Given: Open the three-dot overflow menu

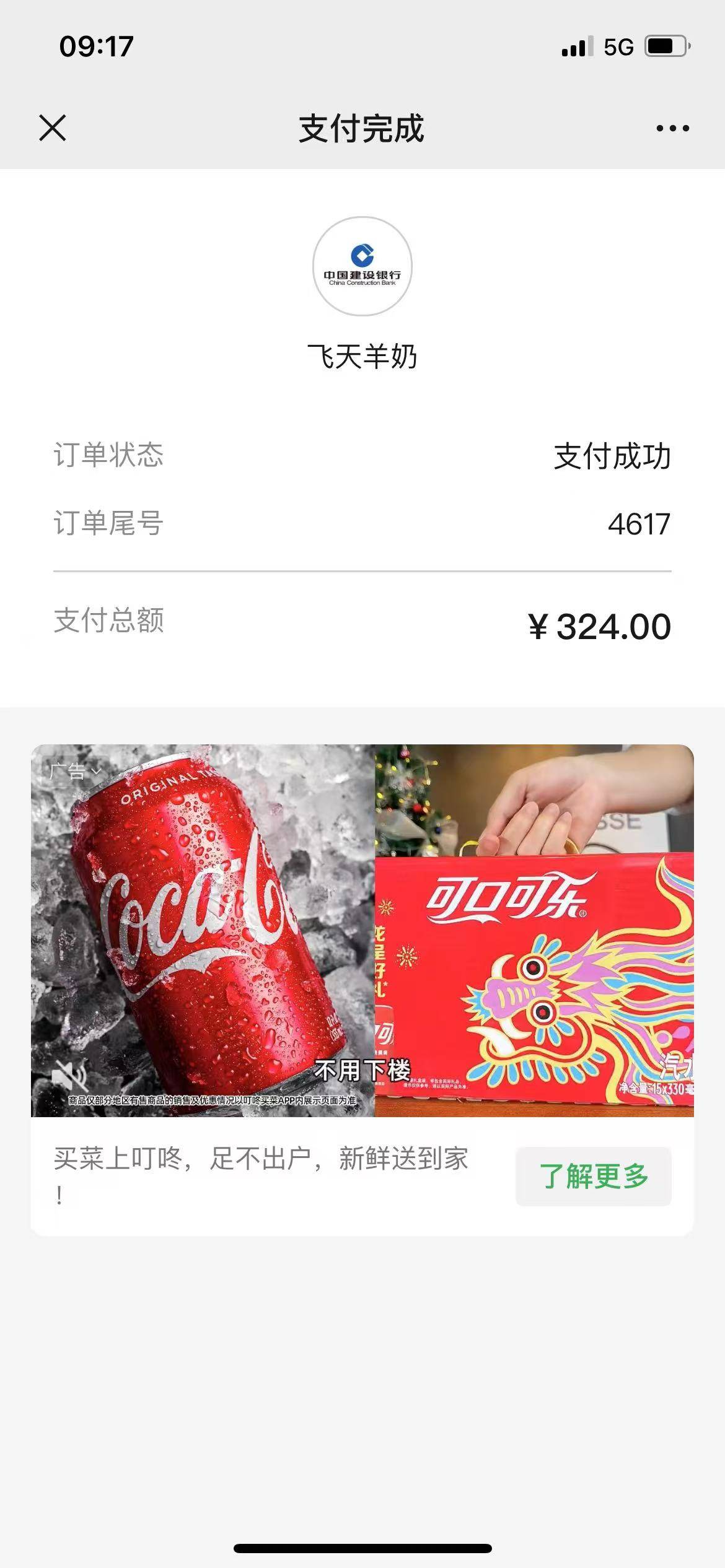Looking at the screenshot, I should coord(672,128).
